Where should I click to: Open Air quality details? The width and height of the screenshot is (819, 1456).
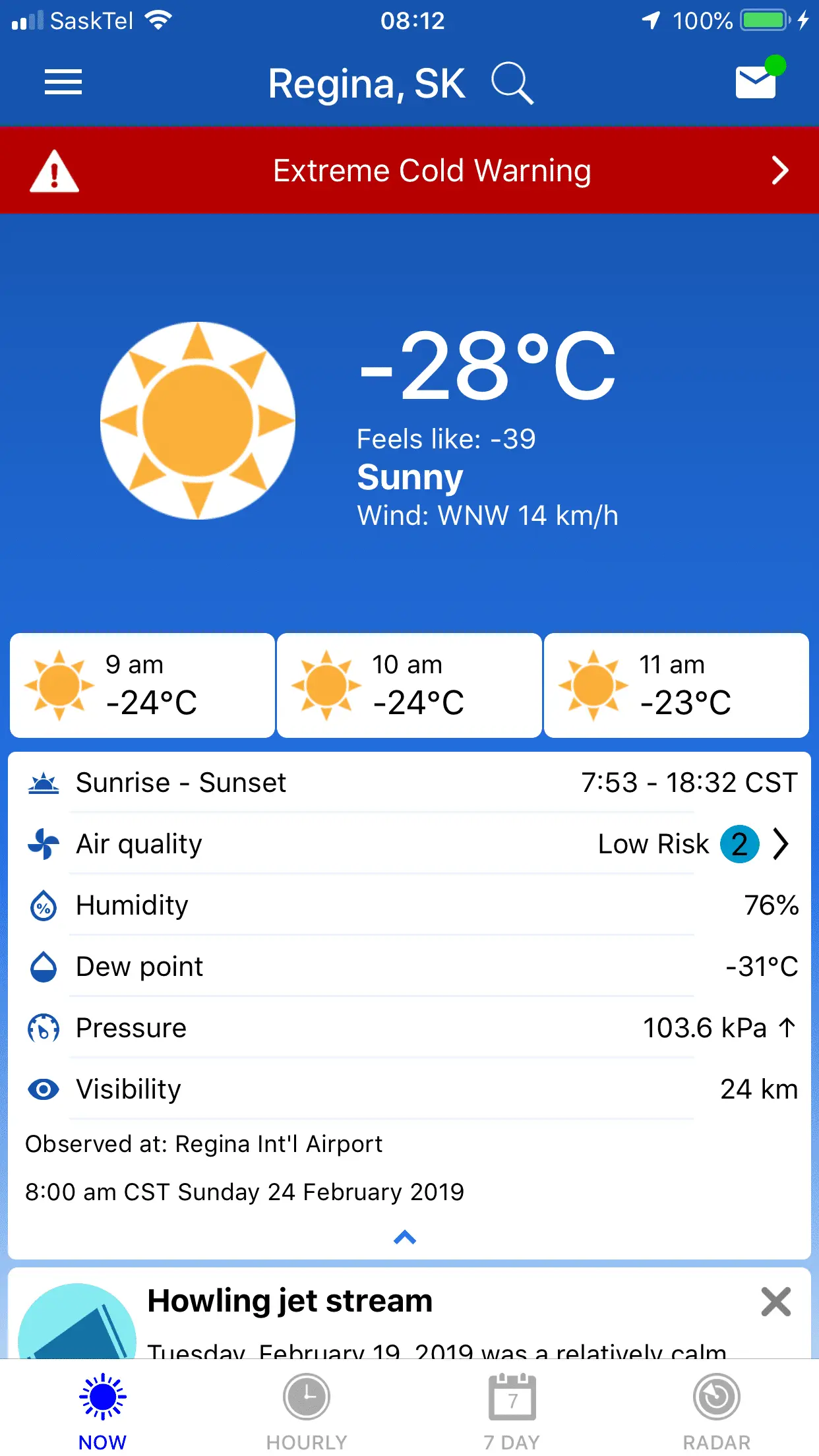coord(409,844)
